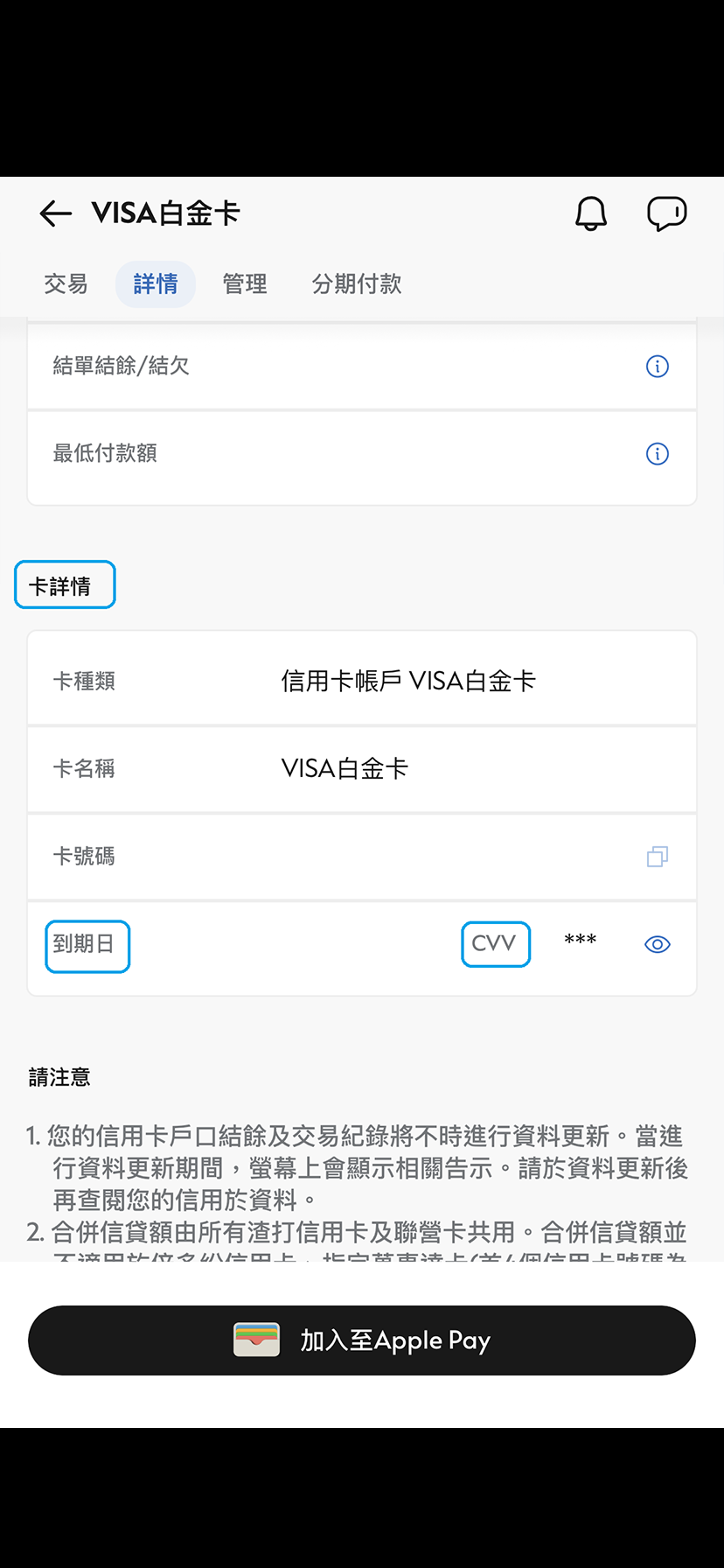Tap the 加入至Apple Pay button

coord(361,1339)
